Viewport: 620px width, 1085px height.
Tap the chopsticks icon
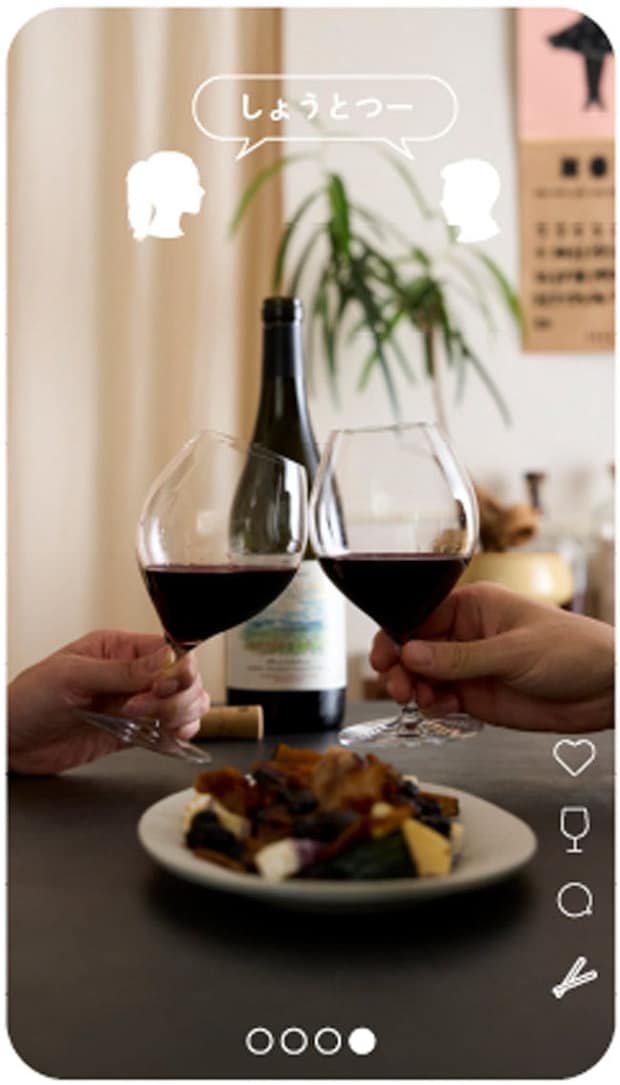pos(574,977)
